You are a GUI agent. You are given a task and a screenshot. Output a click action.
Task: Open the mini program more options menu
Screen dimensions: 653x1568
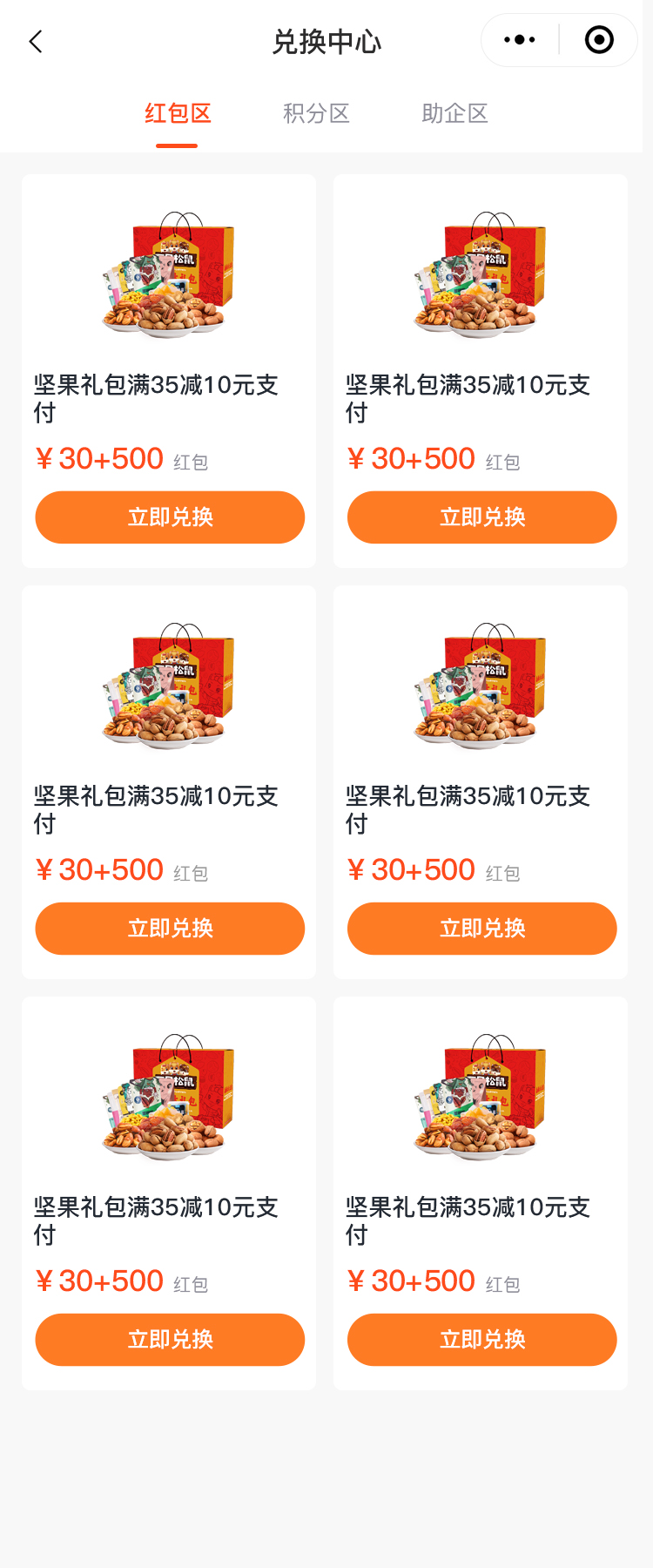[520, 40]
